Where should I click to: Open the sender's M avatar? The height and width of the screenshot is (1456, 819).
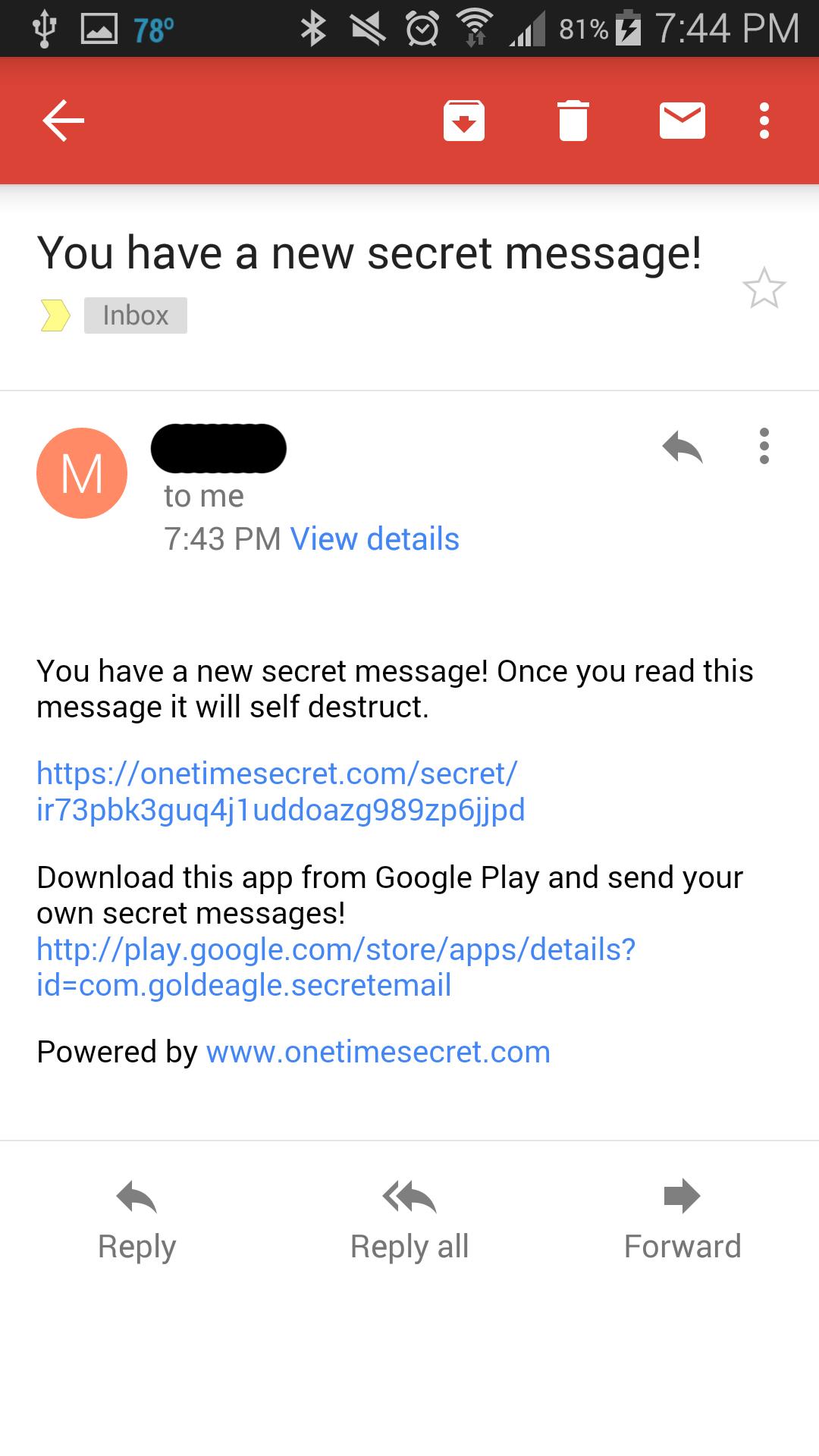pos(82,473)
